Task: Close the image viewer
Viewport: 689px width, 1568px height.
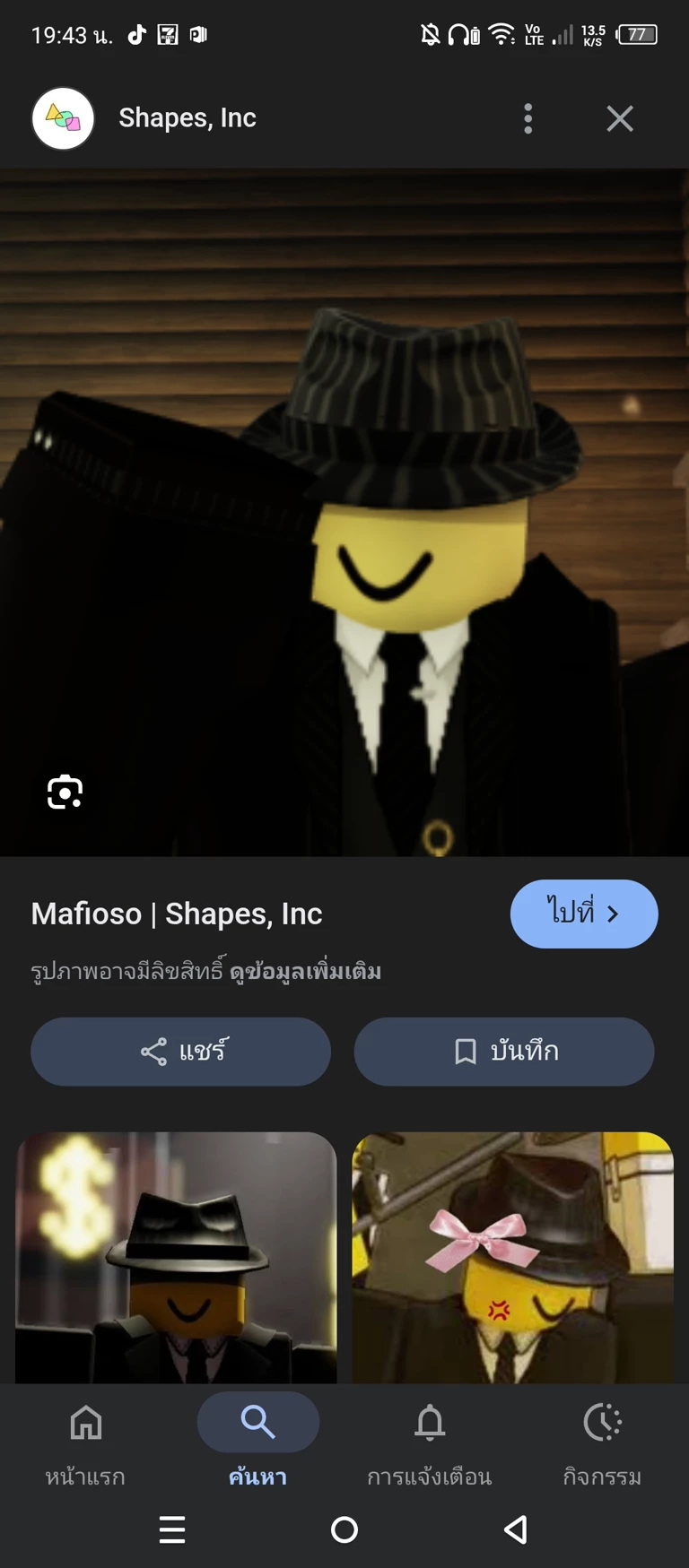Action: click(619, 118)
